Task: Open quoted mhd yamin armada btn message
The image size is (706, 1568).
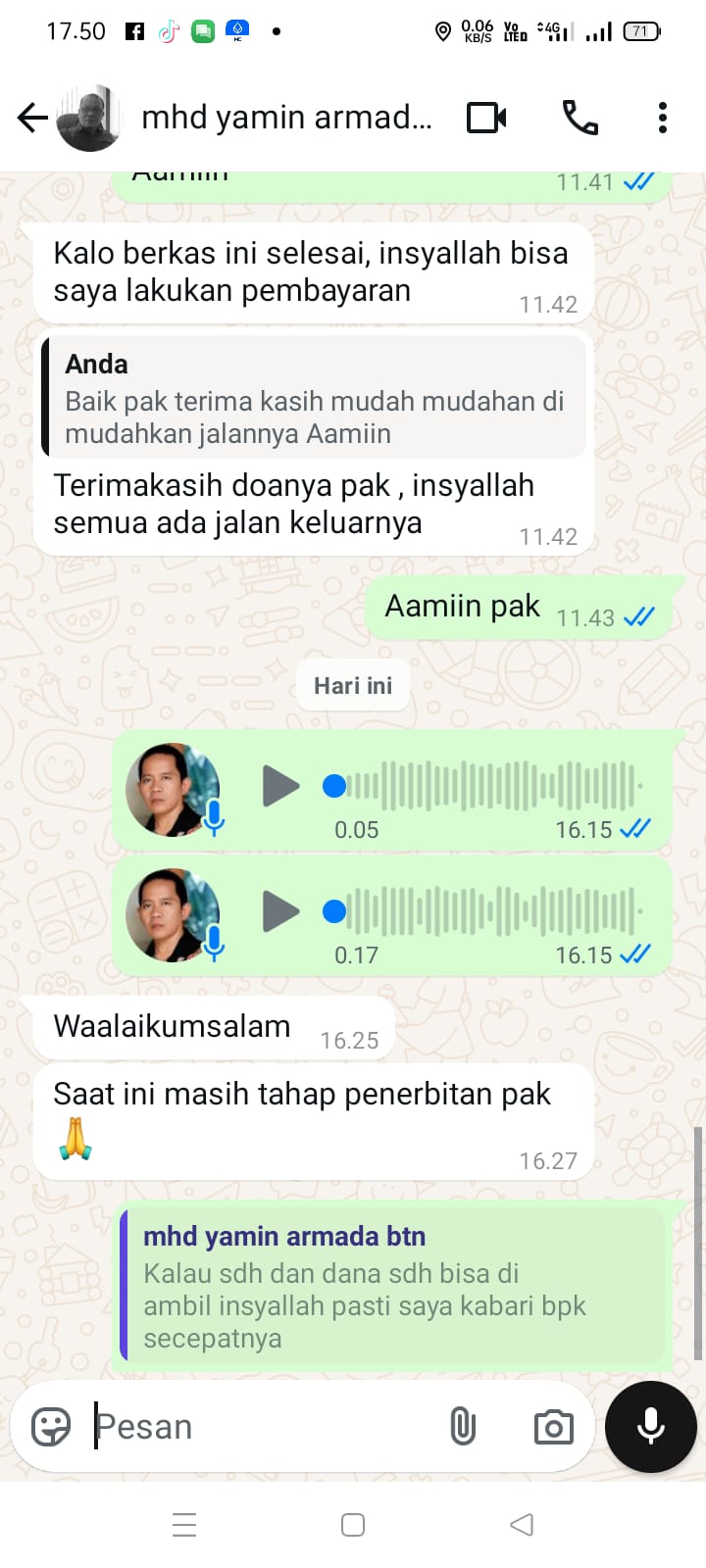Action: click(392, 1286)
